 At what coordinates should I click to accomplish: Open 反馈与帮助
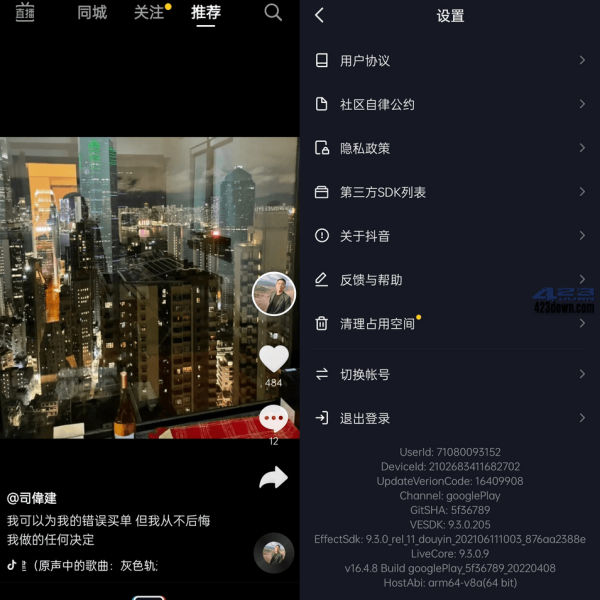[x=450, y=280]
